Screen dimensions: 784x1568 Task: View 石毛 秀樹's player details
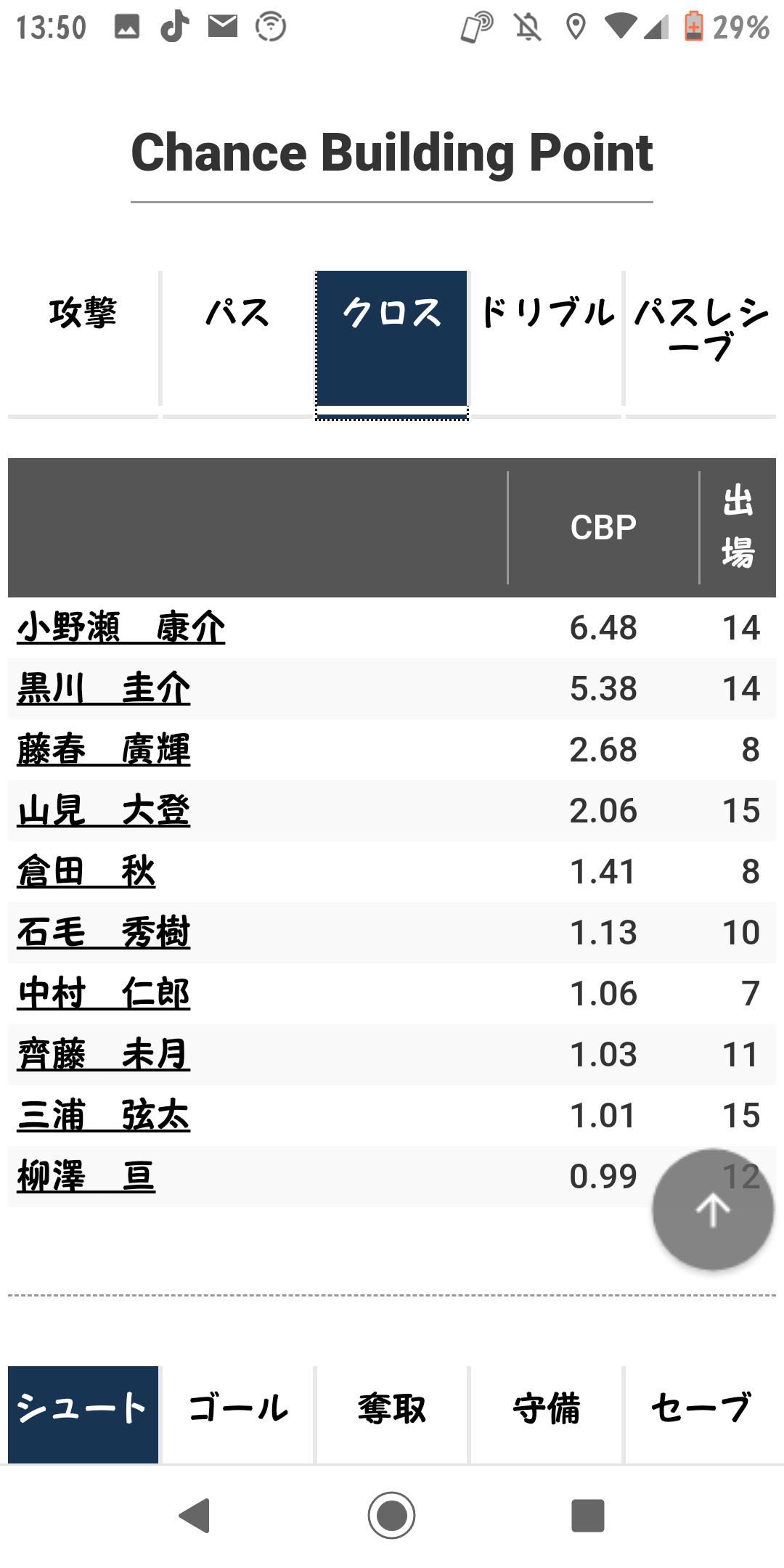(104, 933)
